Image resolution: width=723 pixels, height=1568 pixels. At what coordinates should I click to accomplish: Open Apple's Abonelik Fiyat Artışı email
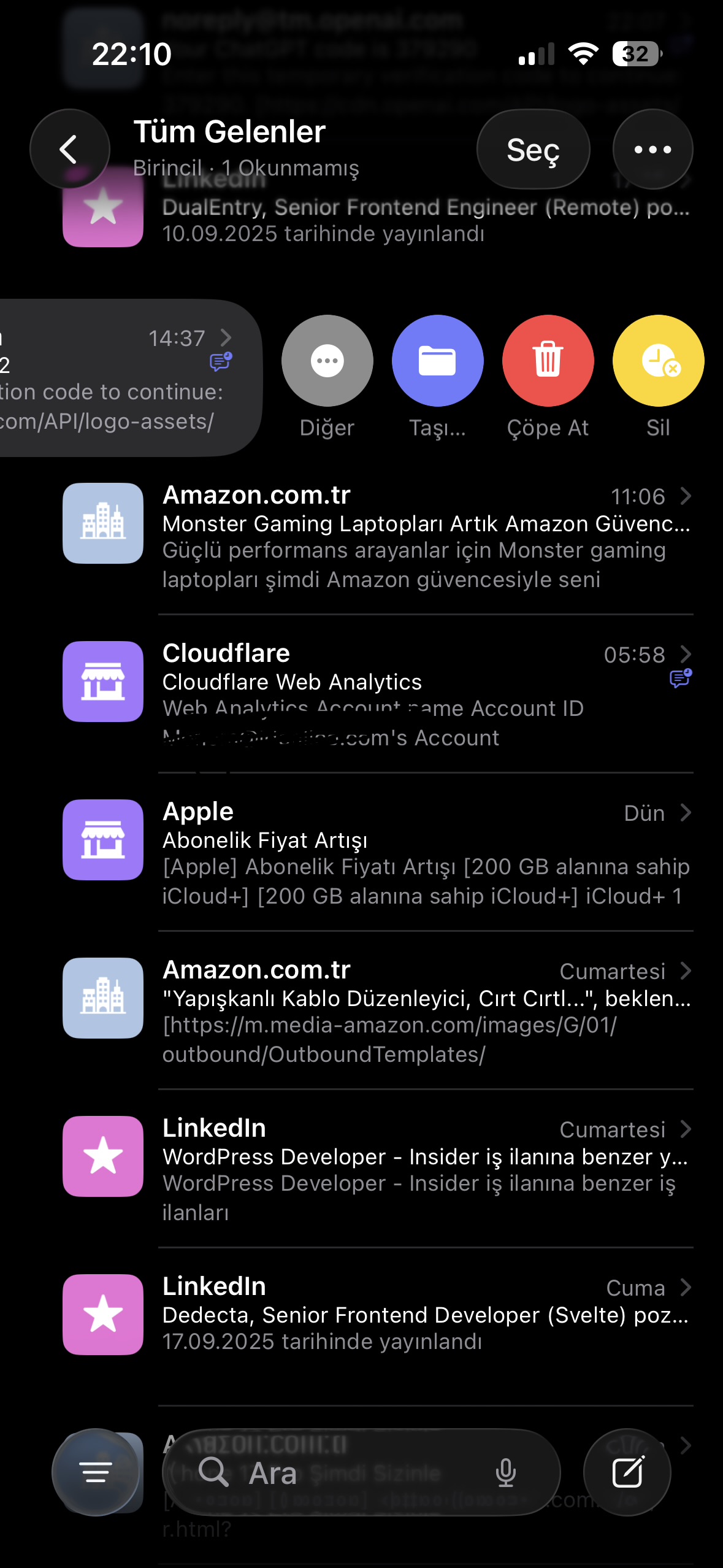pyautogui.click(x=378, y=853)
